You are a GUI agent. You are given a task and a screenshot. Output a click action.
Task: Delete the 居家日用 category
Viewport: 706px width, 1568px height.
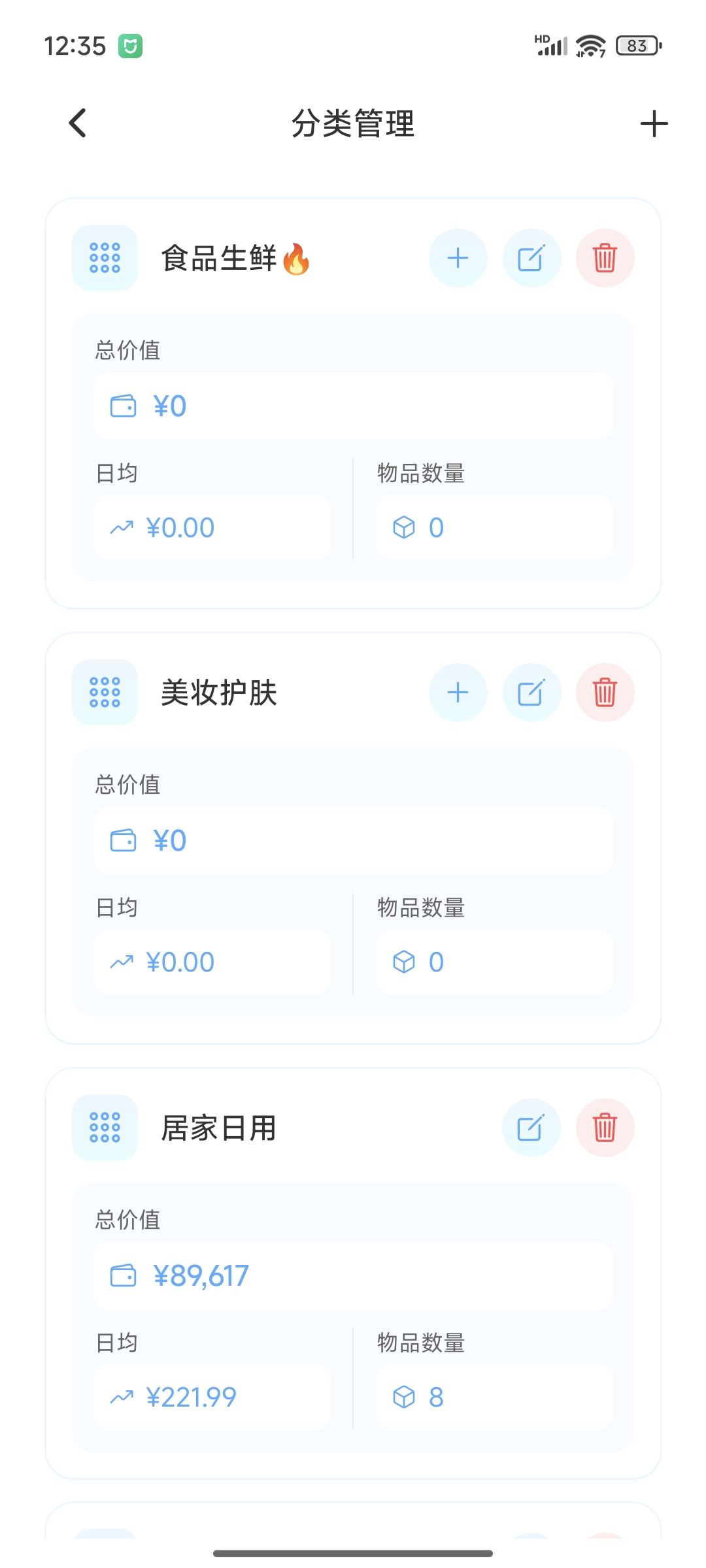(x=605, y=1128)
